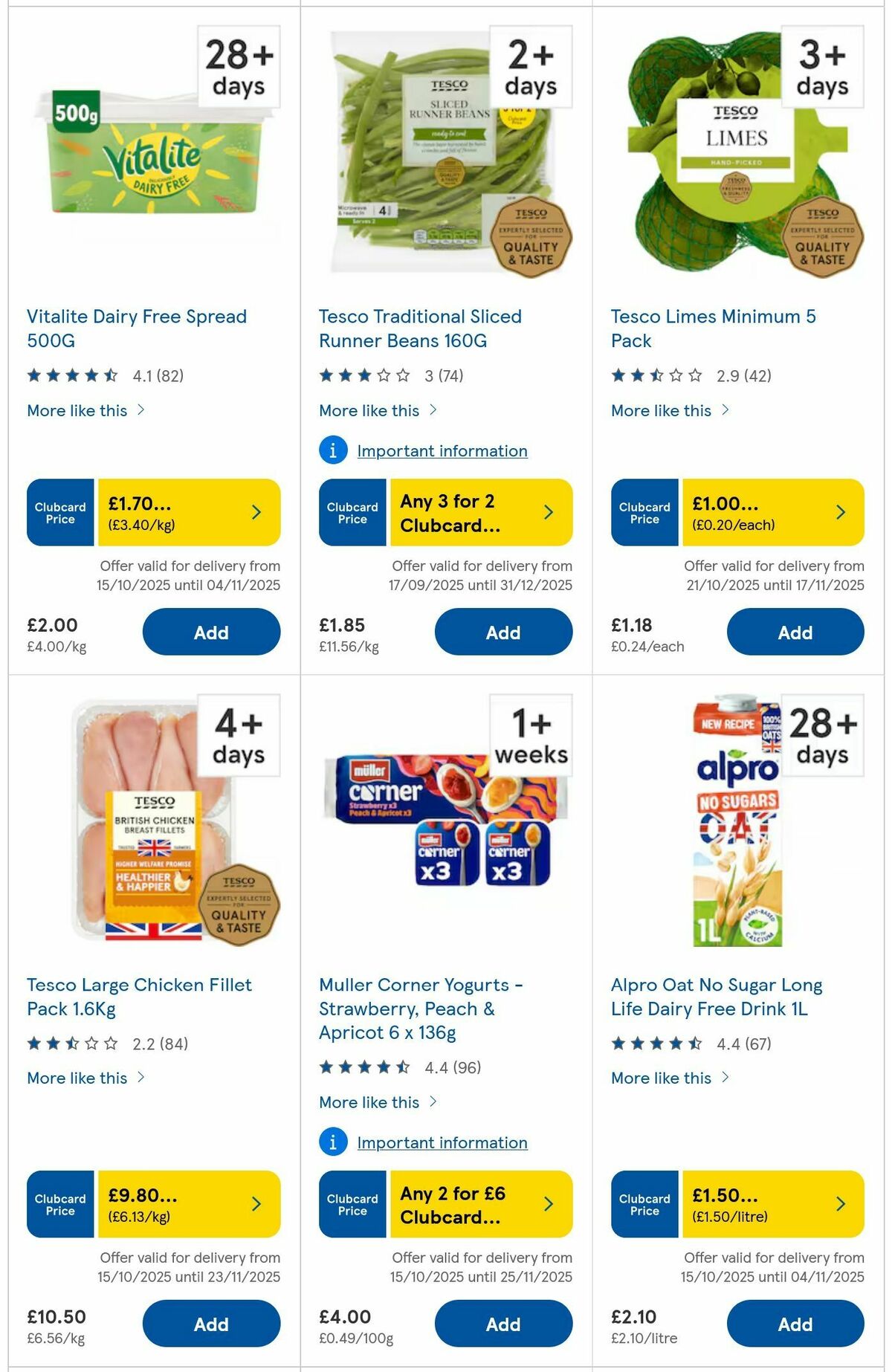Expand More like this under Alpro oat drink
Screen dimensions: 892x1372
670,1078
